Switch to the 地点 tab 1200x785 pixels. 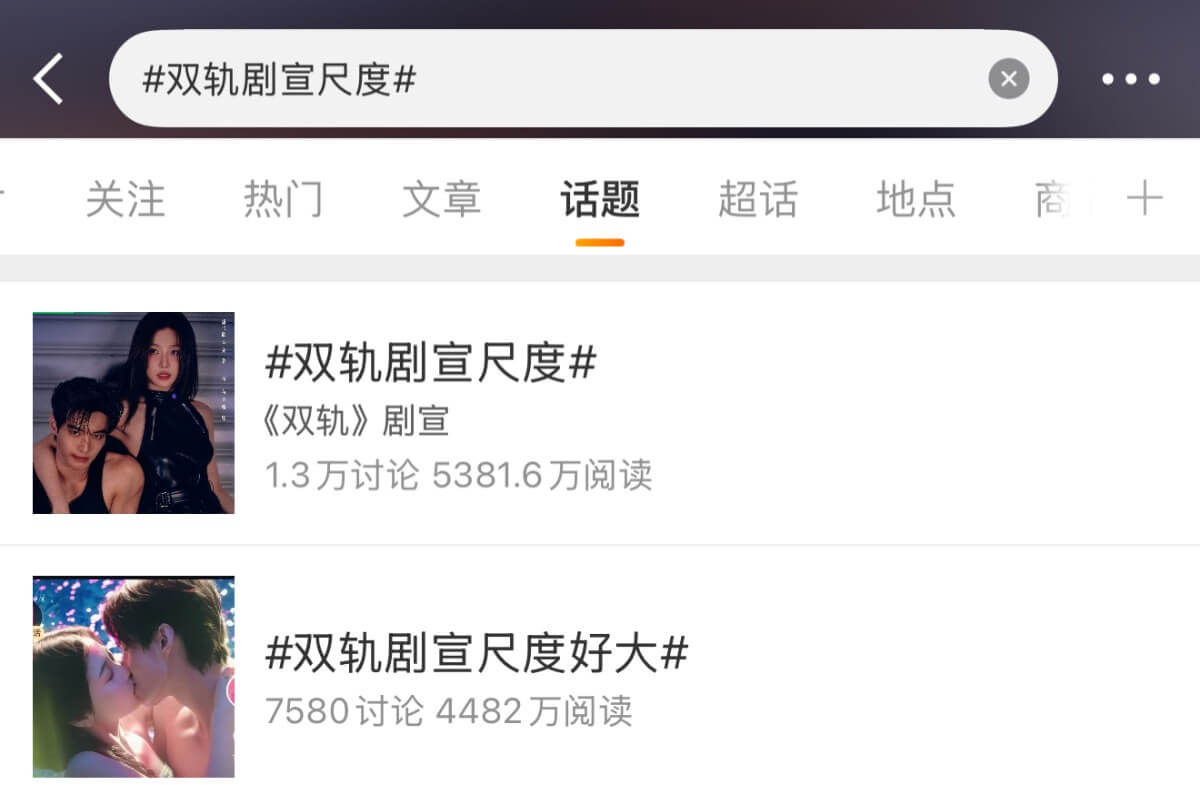pos(916,200)
